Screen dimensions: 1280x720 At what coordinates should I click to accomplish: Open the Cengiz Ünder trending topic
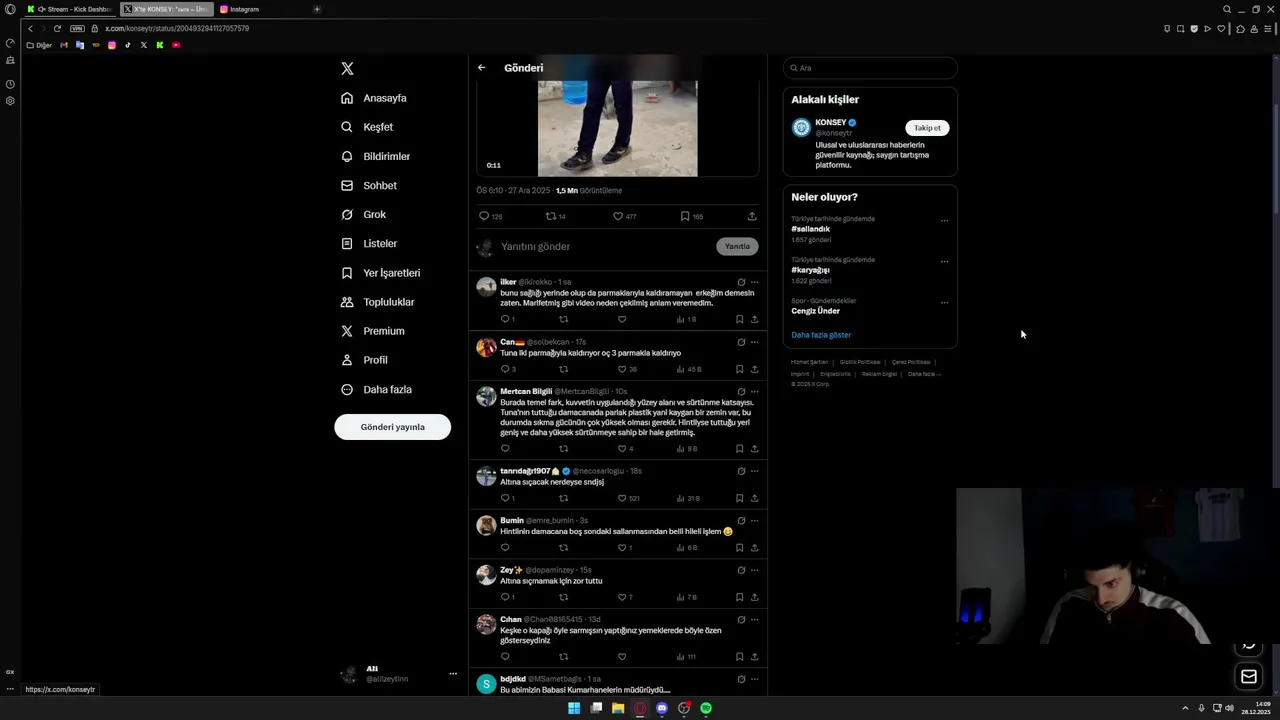tap(815, 311)
